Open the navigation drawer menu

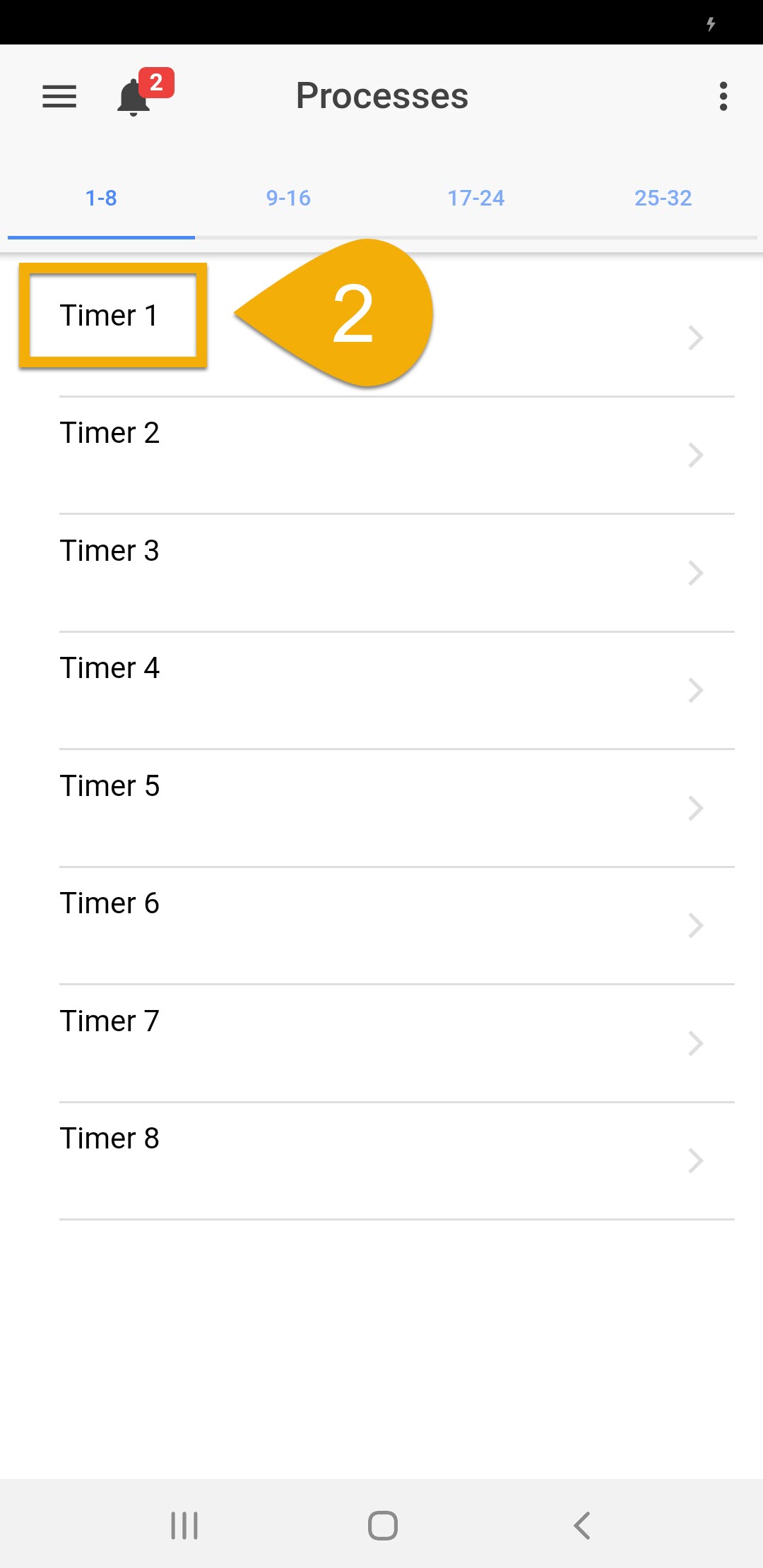(x=59, y=97)
